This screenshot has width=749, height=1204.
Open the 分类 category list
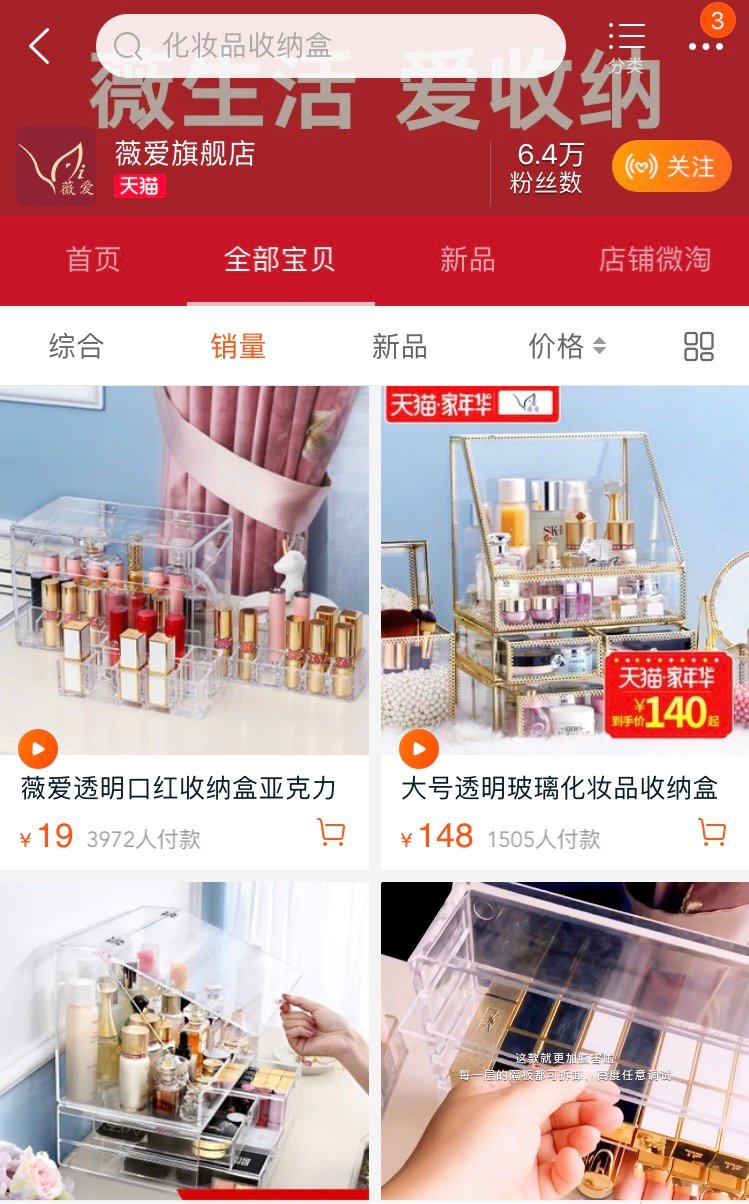click(x=626, y=47)
